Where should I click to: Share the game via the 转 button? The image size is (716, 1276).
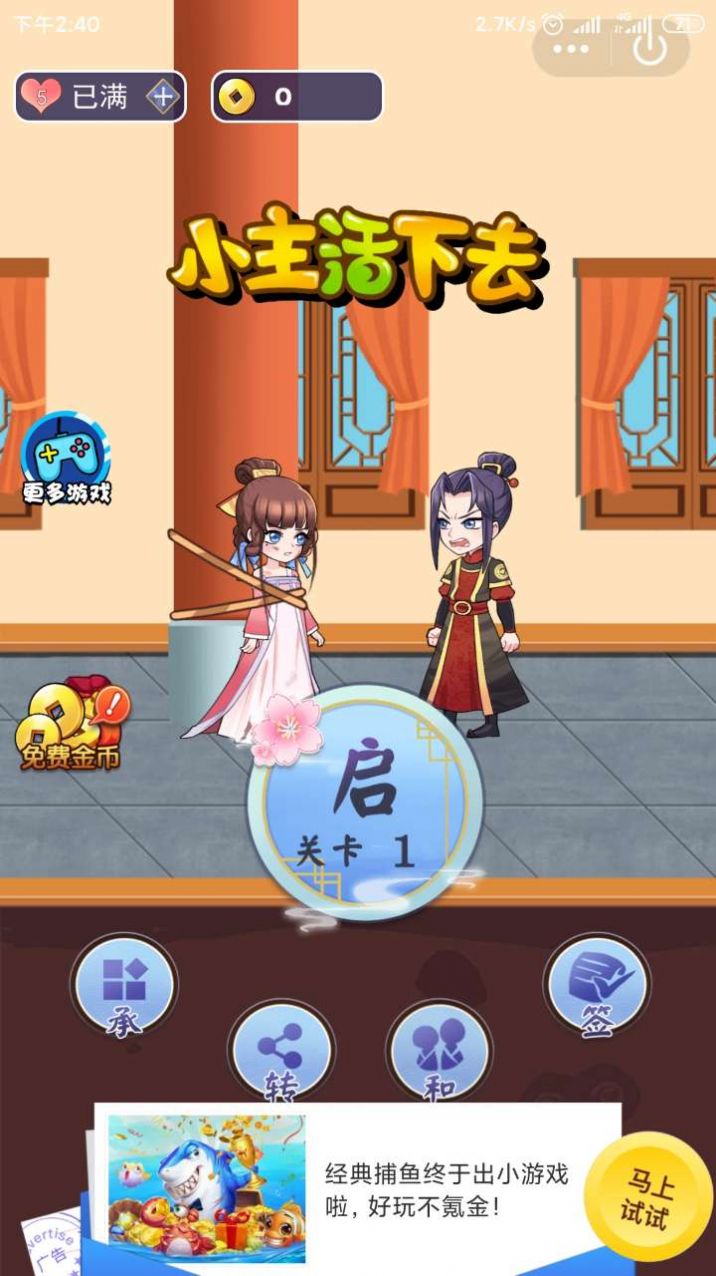[x=281, y=1049]
